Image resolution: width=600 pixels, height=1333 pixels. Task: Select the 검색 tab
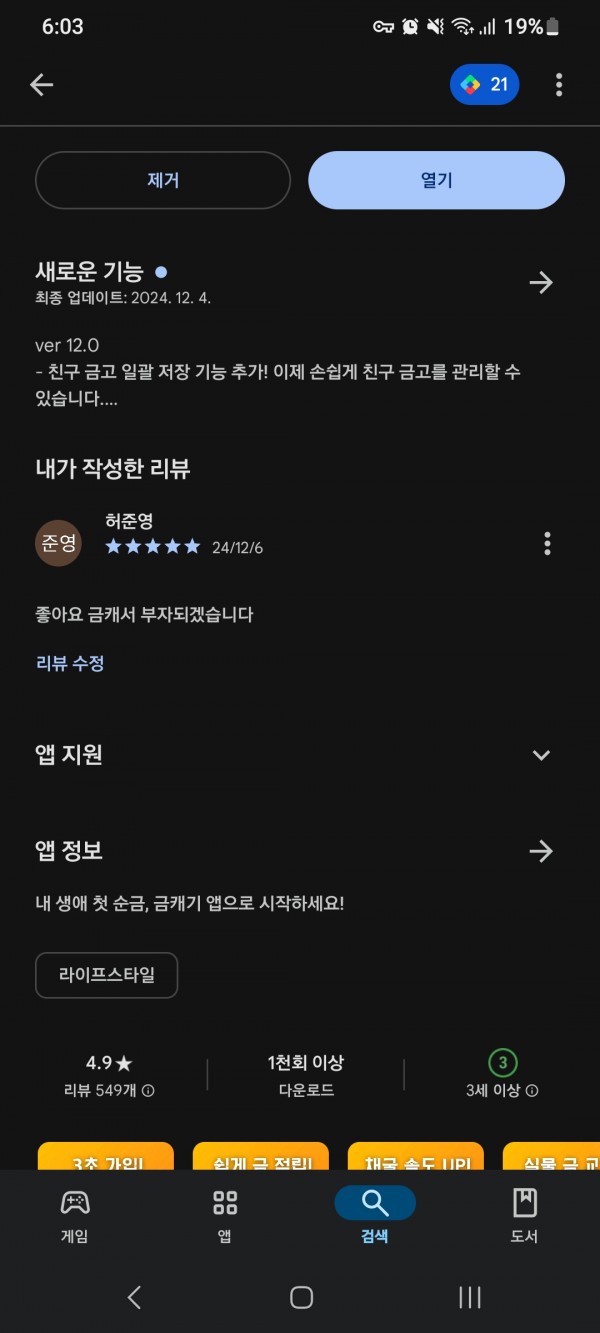coord(375,1216)
